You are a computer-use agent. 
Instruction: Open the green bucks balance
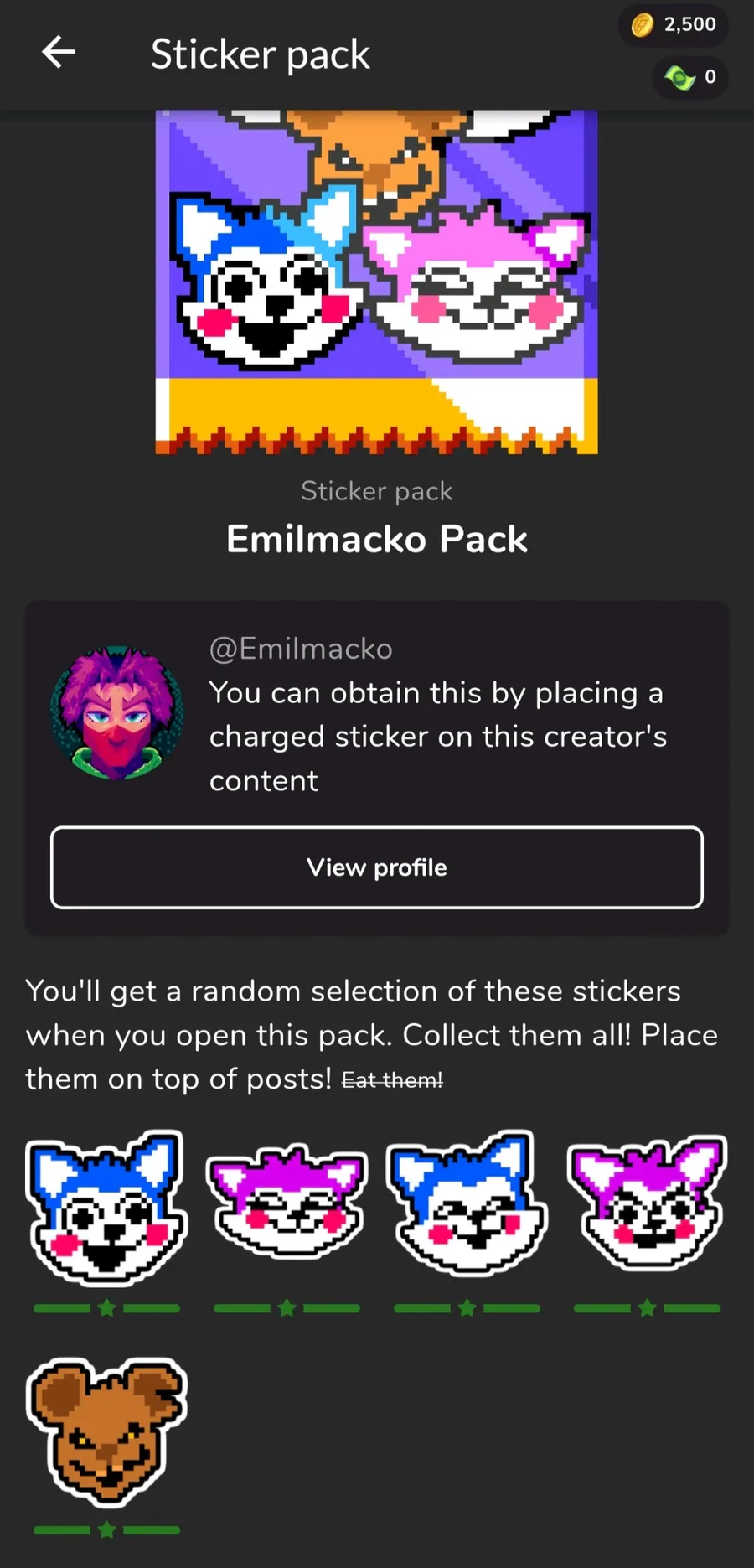click(690, 77)
